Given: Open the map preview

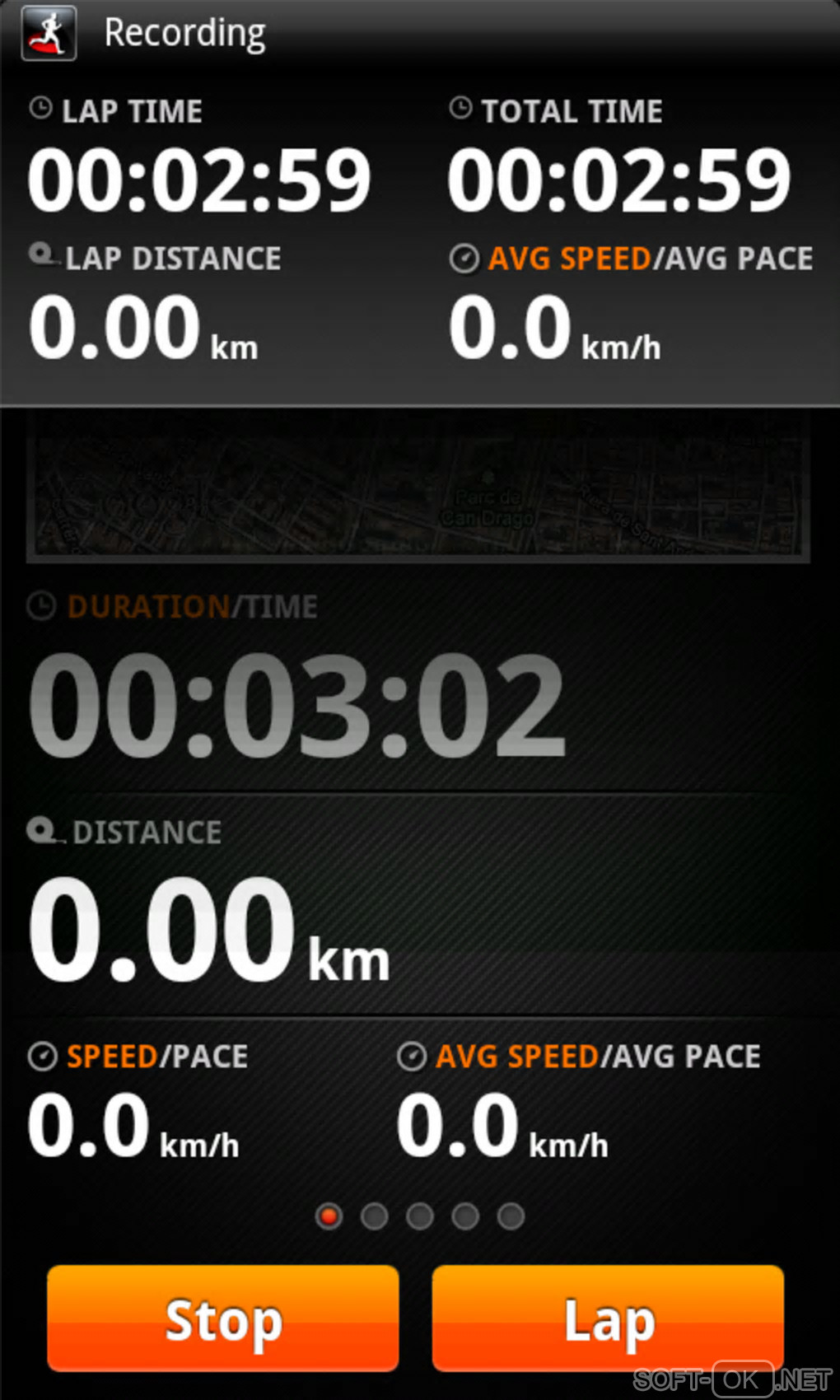Looking at the screenshot, I should point(418,488).
